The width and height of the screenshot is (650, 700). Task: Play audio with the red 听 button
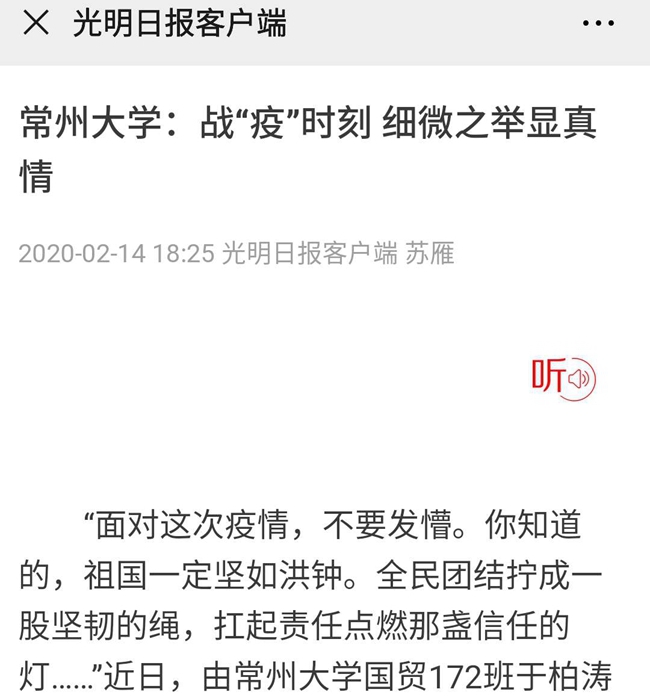(564, 377)
